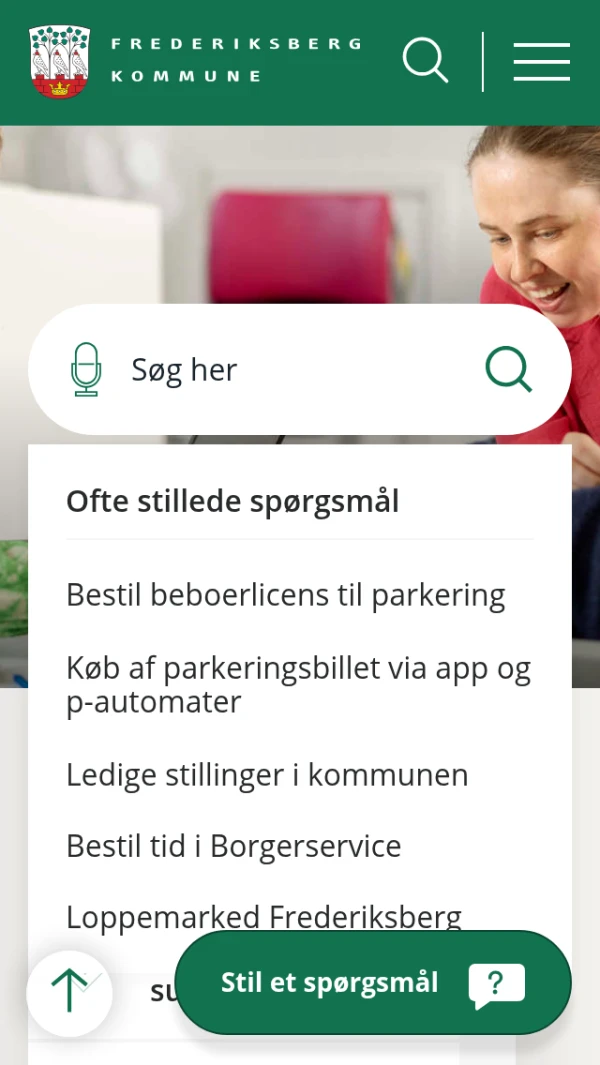Open 'Loppemarked Frederiksberg' link
Image resolution: width=600 pixels, height=1065 pixels.
(264, 913)
